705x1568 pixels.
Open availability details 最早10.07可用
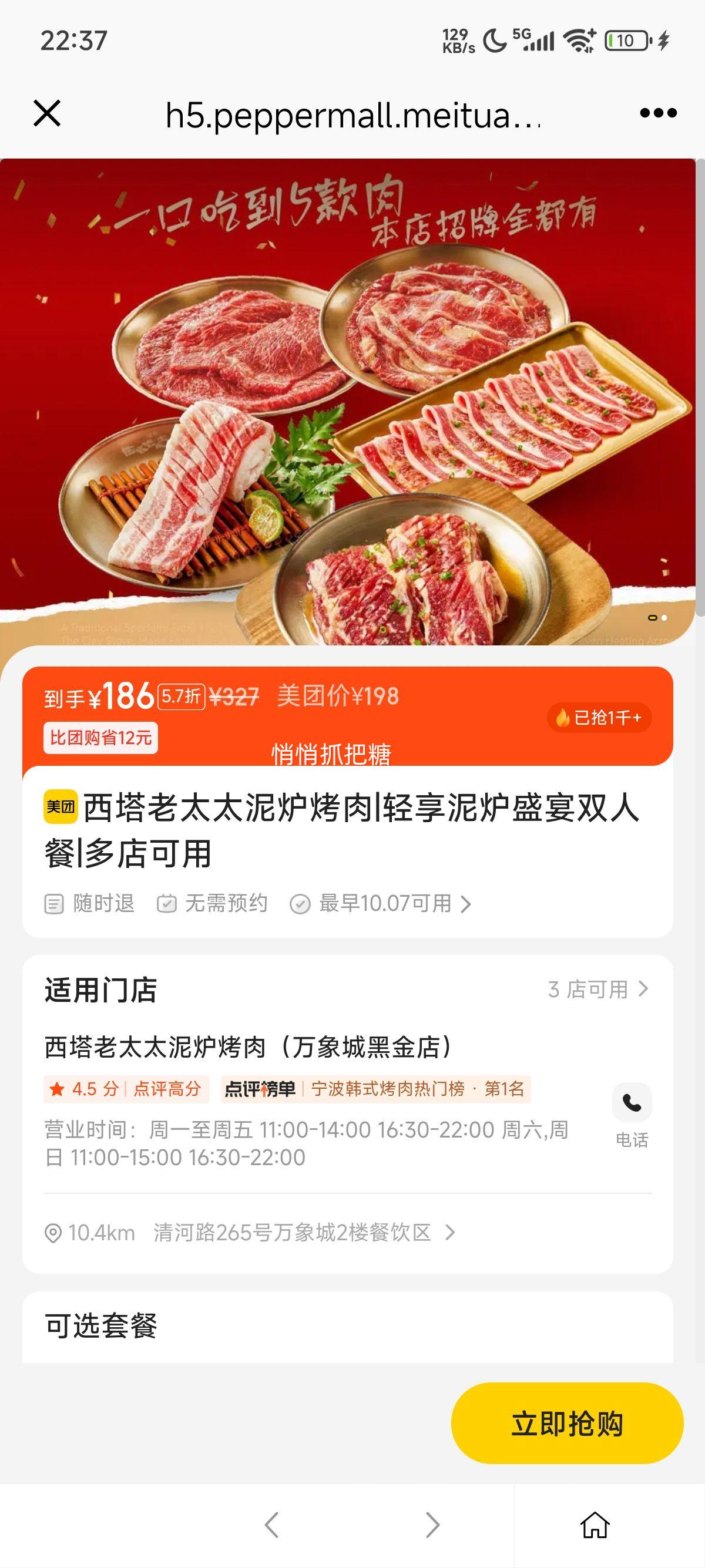click(x=381, y=904)
